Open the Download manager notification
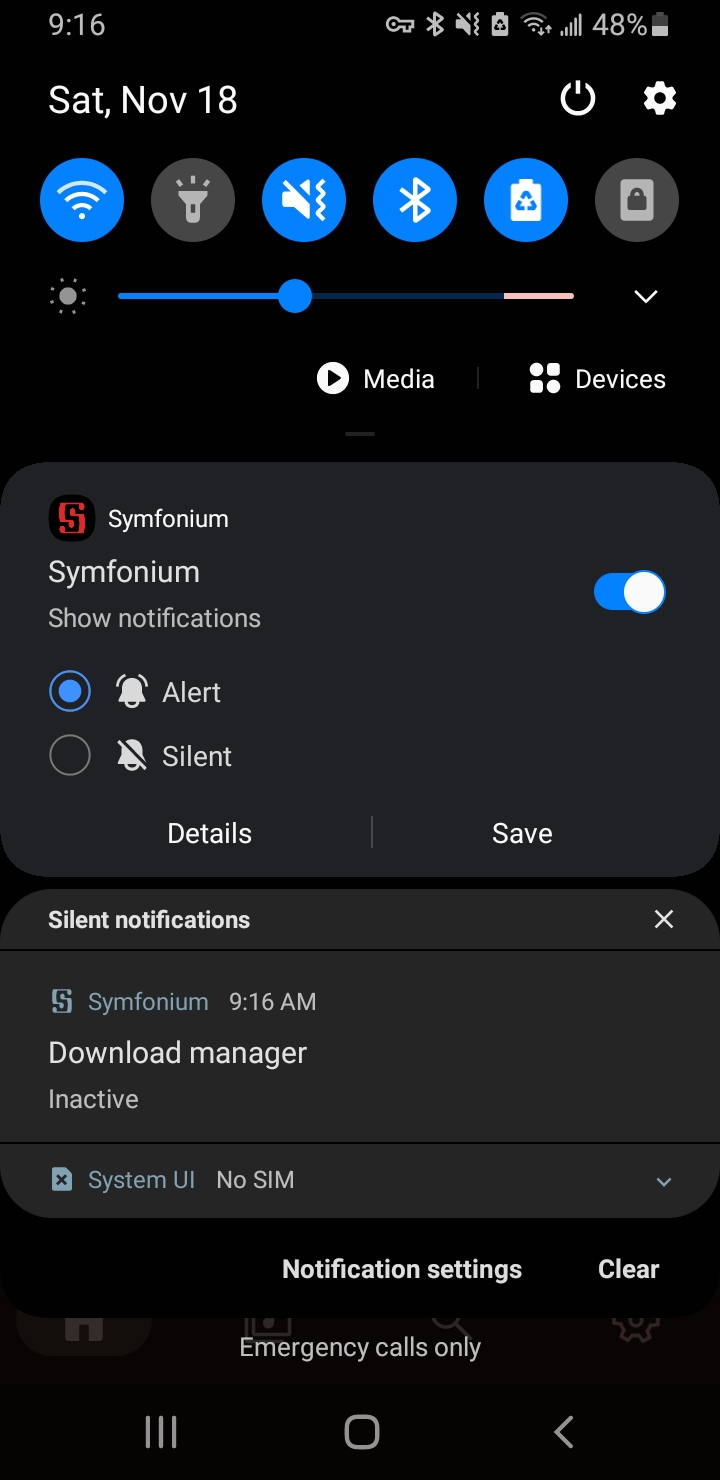The height and width of the screenshot is (1480, 720). tap(360, 1047)
